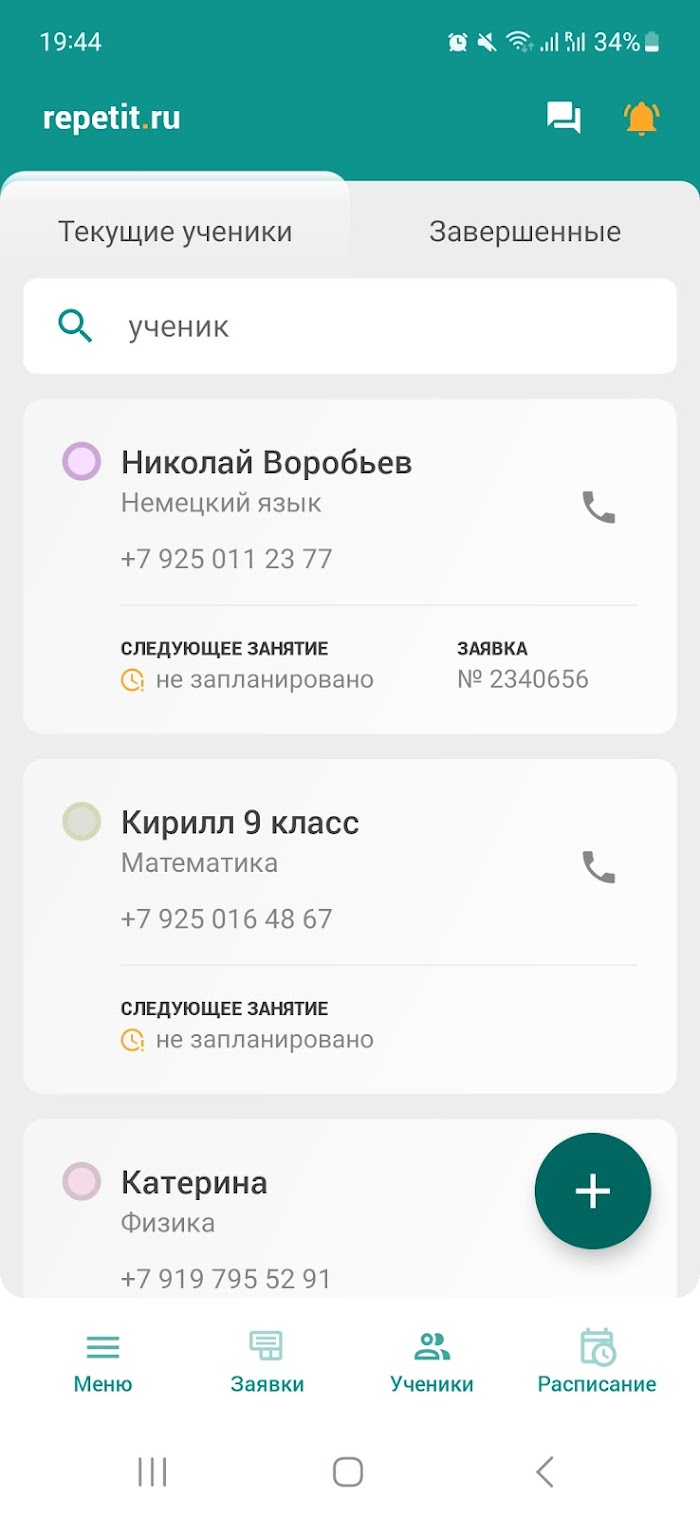Add a new student with plus button
The image size is (700, 1518).
click(593, 1191)
